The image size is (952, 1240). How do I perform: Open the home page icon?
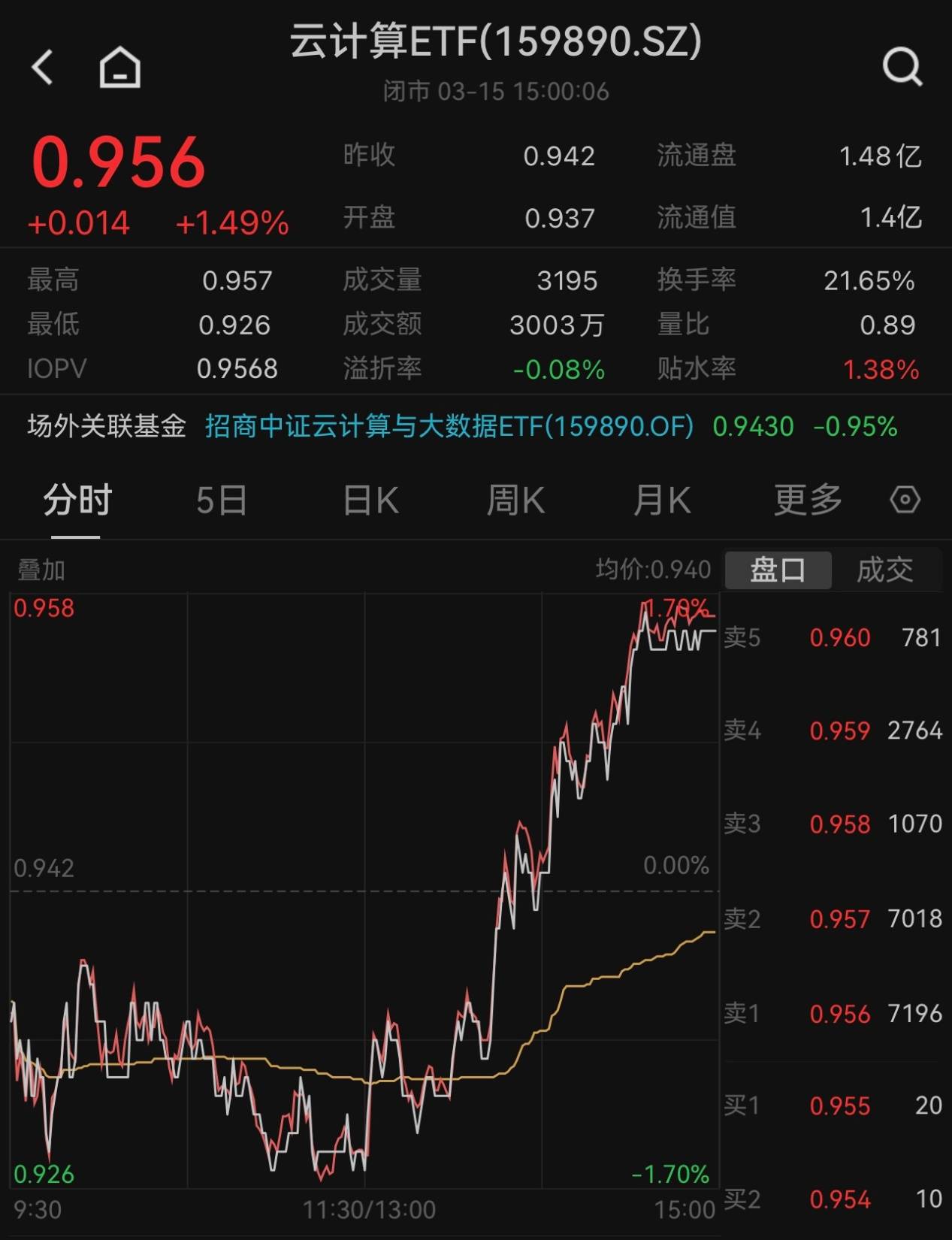[119, 66]
